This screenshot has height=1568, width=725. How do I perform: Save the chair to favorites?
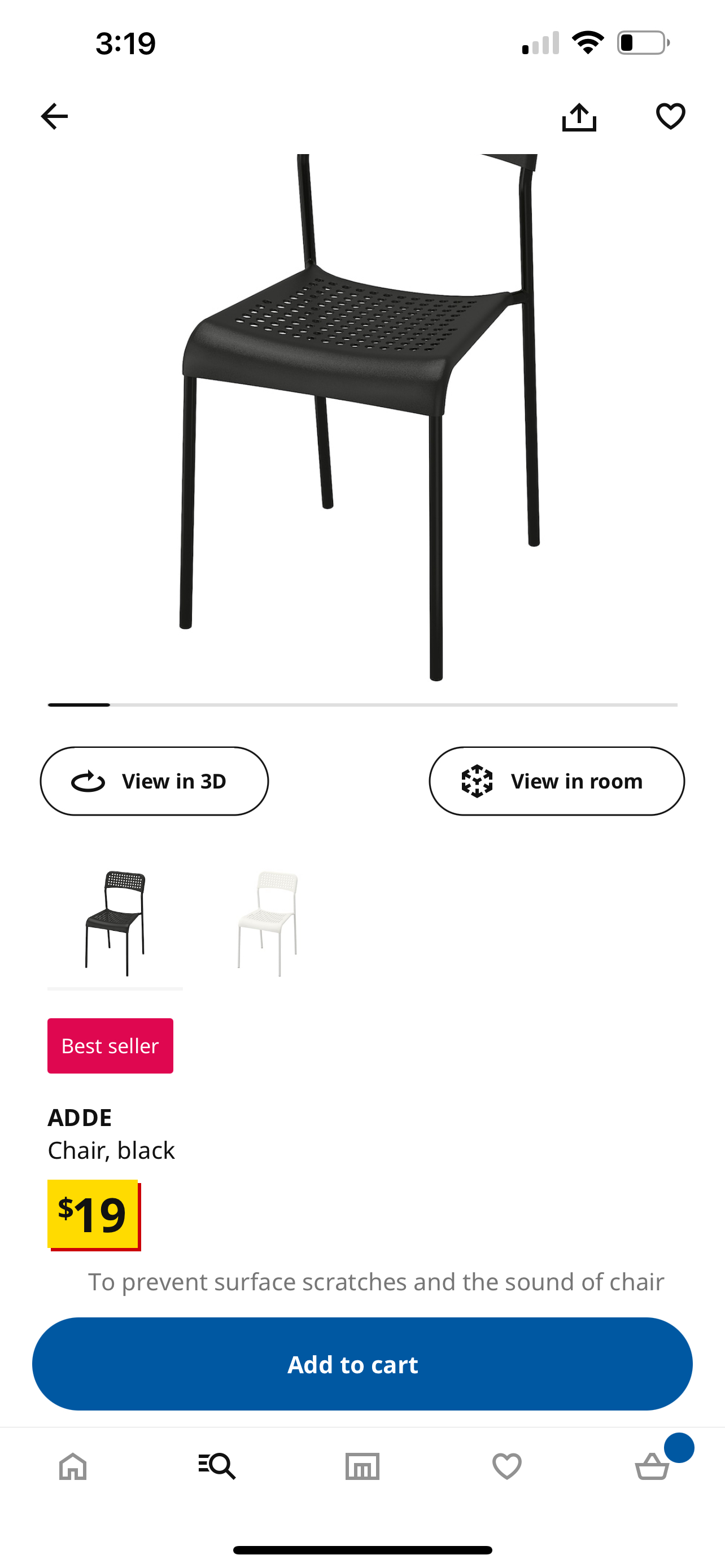670,116
